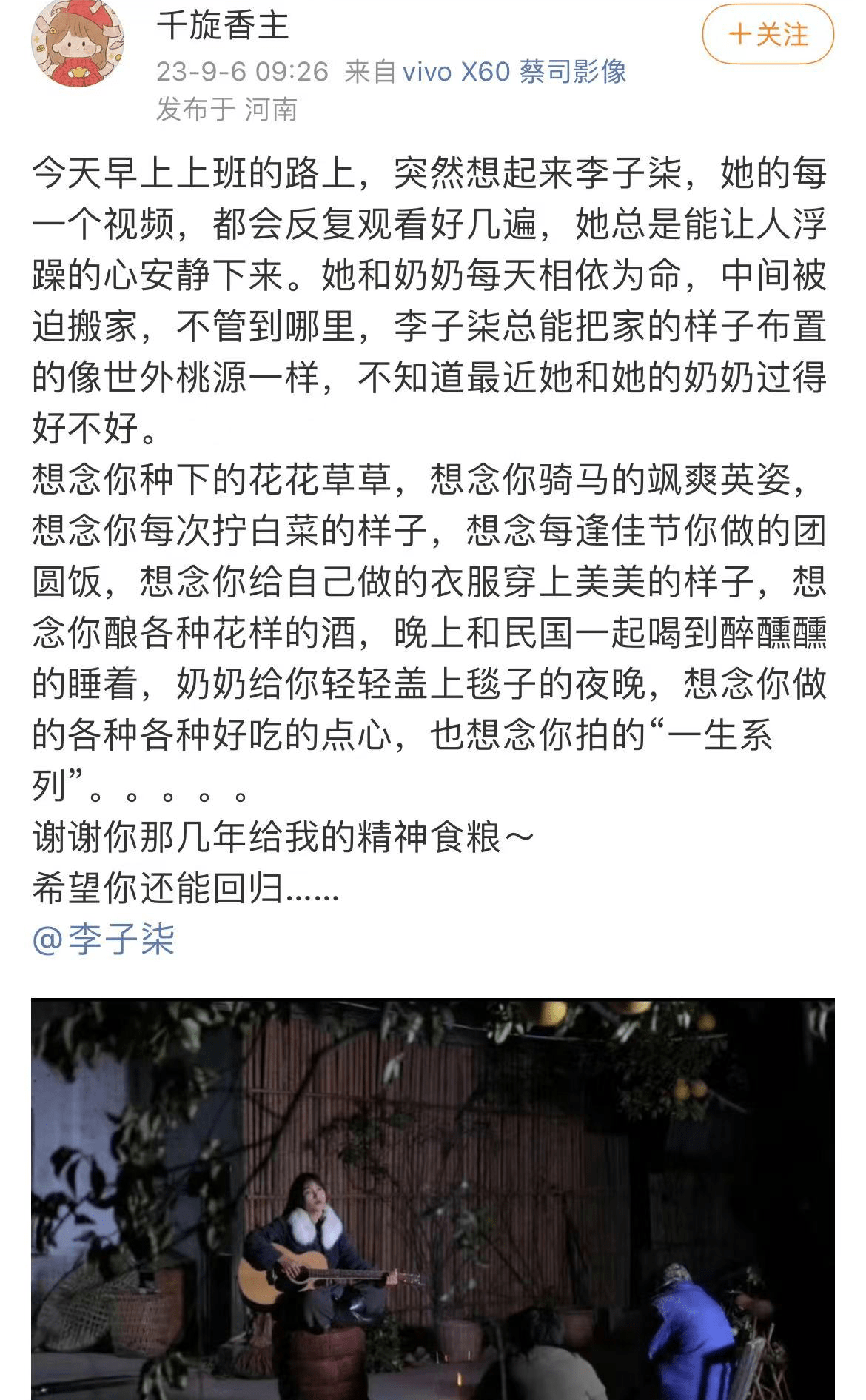
Task: Open the 千旋香主 username
Action: [223, 25]
